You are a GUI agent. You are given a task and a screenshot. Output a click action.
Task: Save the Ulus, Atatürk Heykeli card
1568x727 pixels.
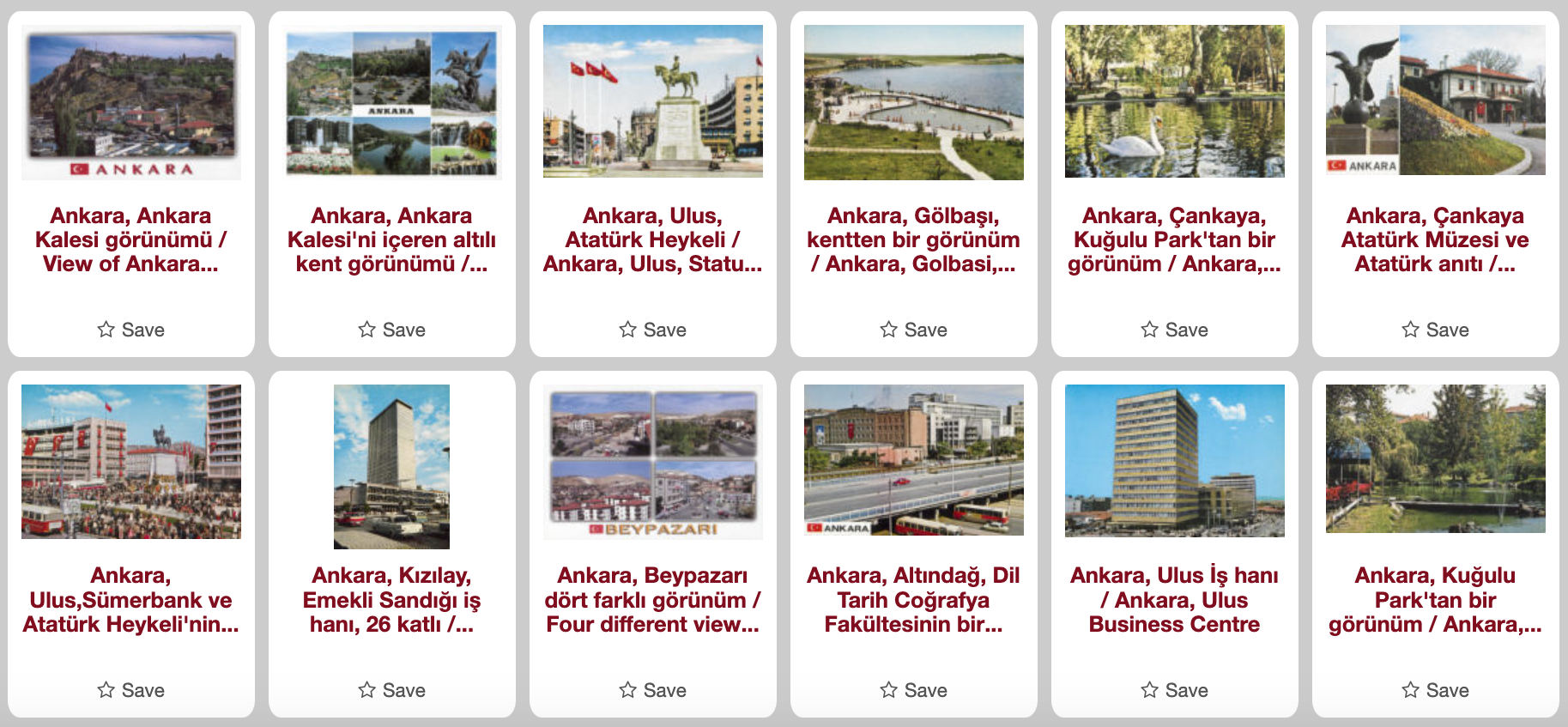[652, 330]
